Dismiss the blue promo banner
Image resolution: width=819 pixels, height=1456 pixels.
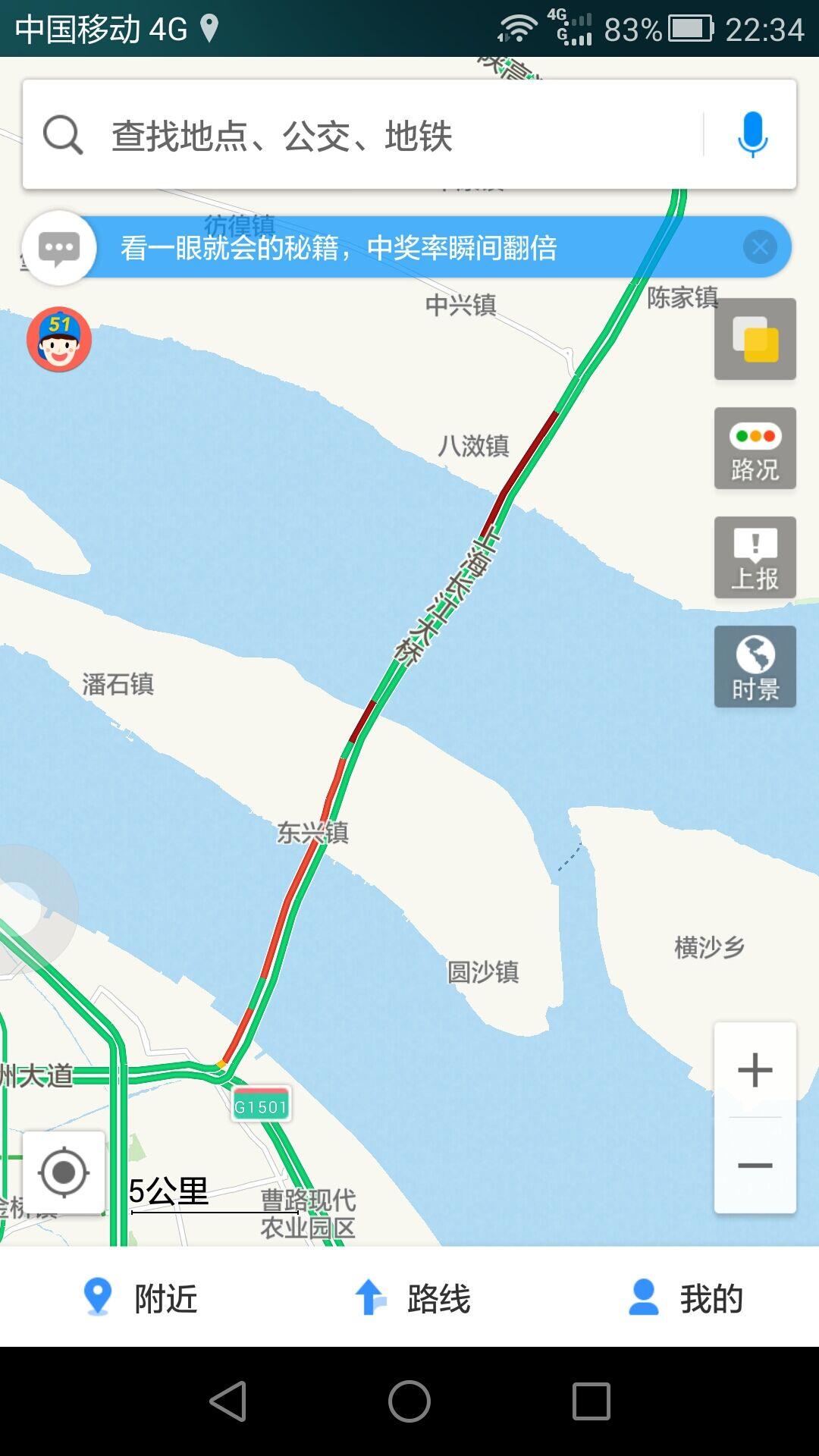760,247
